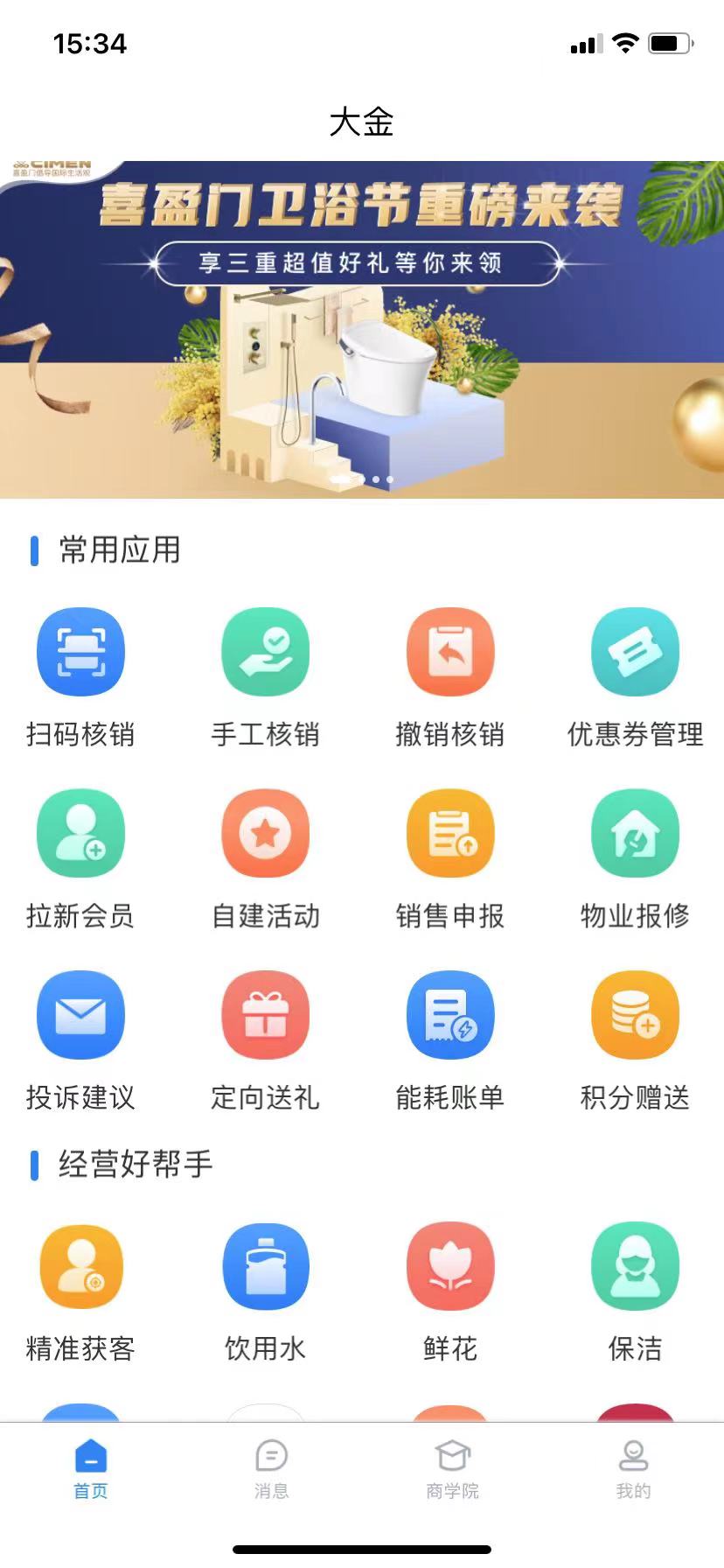
Task: Go to 销售申报 sales report
Action: pyautogui.click(x=450, y=834)
